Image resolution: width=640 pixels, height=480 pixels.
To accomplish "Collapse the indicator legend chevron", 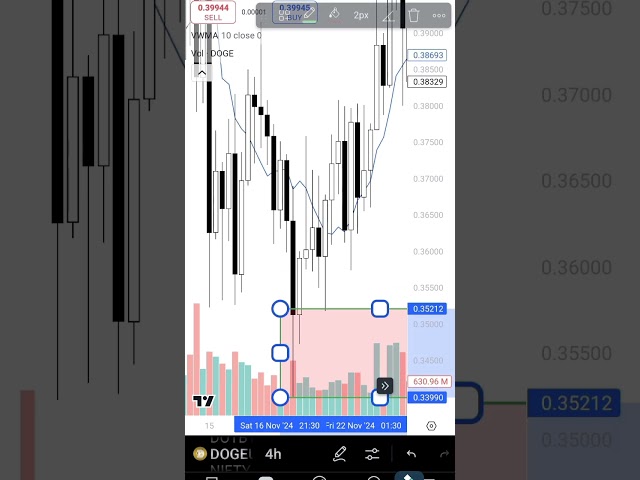I will tap(202, 72).
